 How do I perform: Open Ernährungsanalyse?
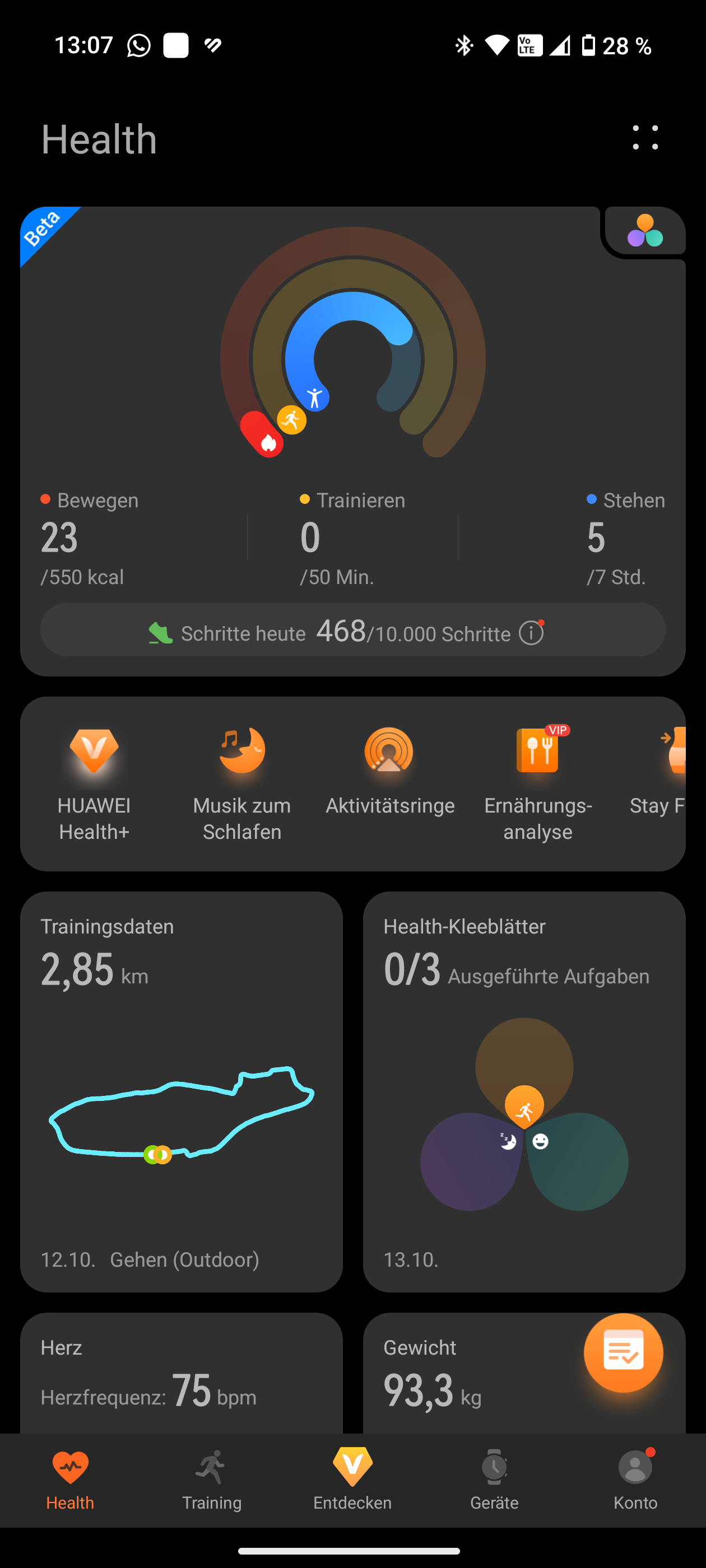point(537,783)
